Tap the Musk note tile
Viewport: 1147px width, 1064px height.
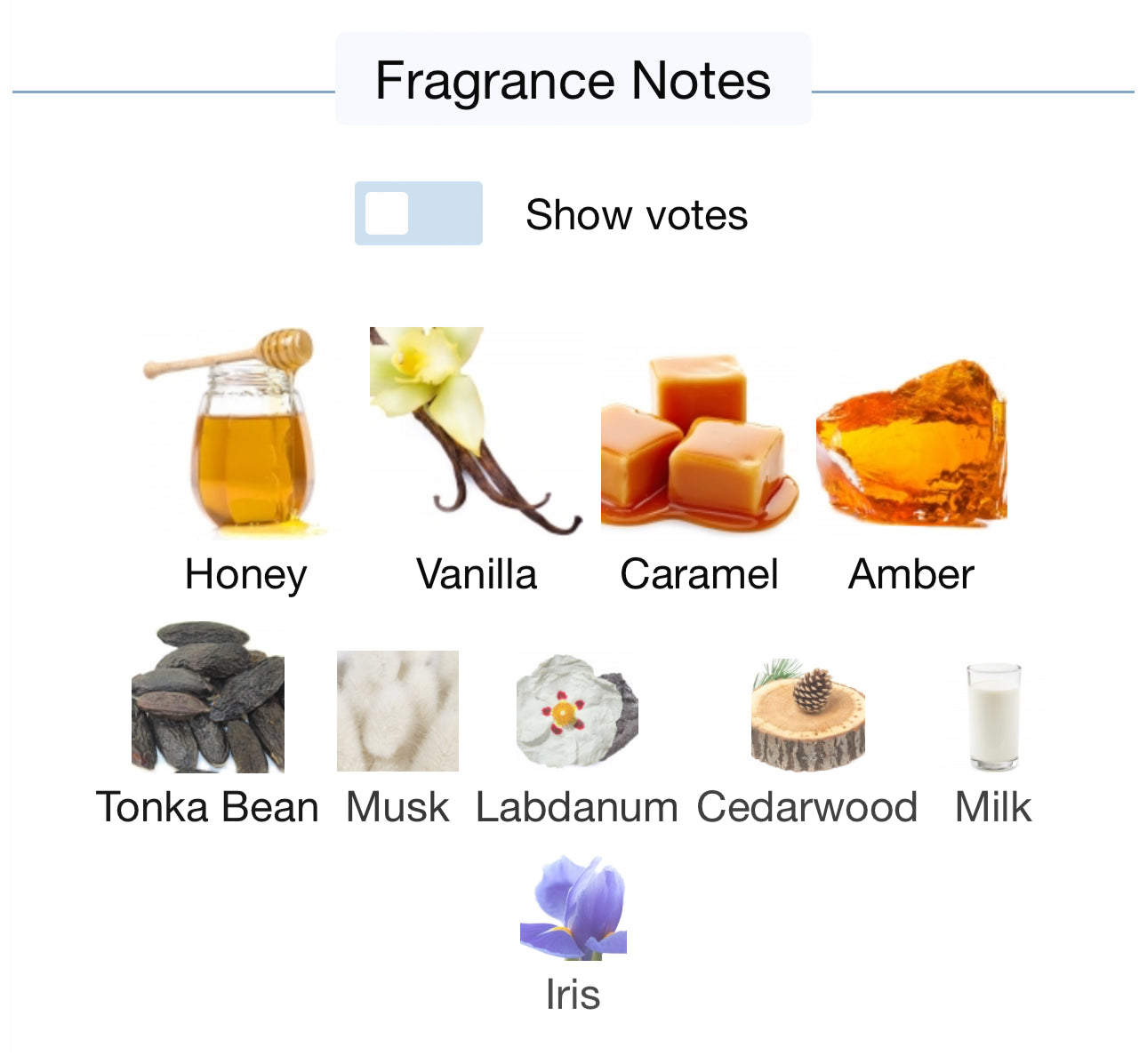click(397, 711)
